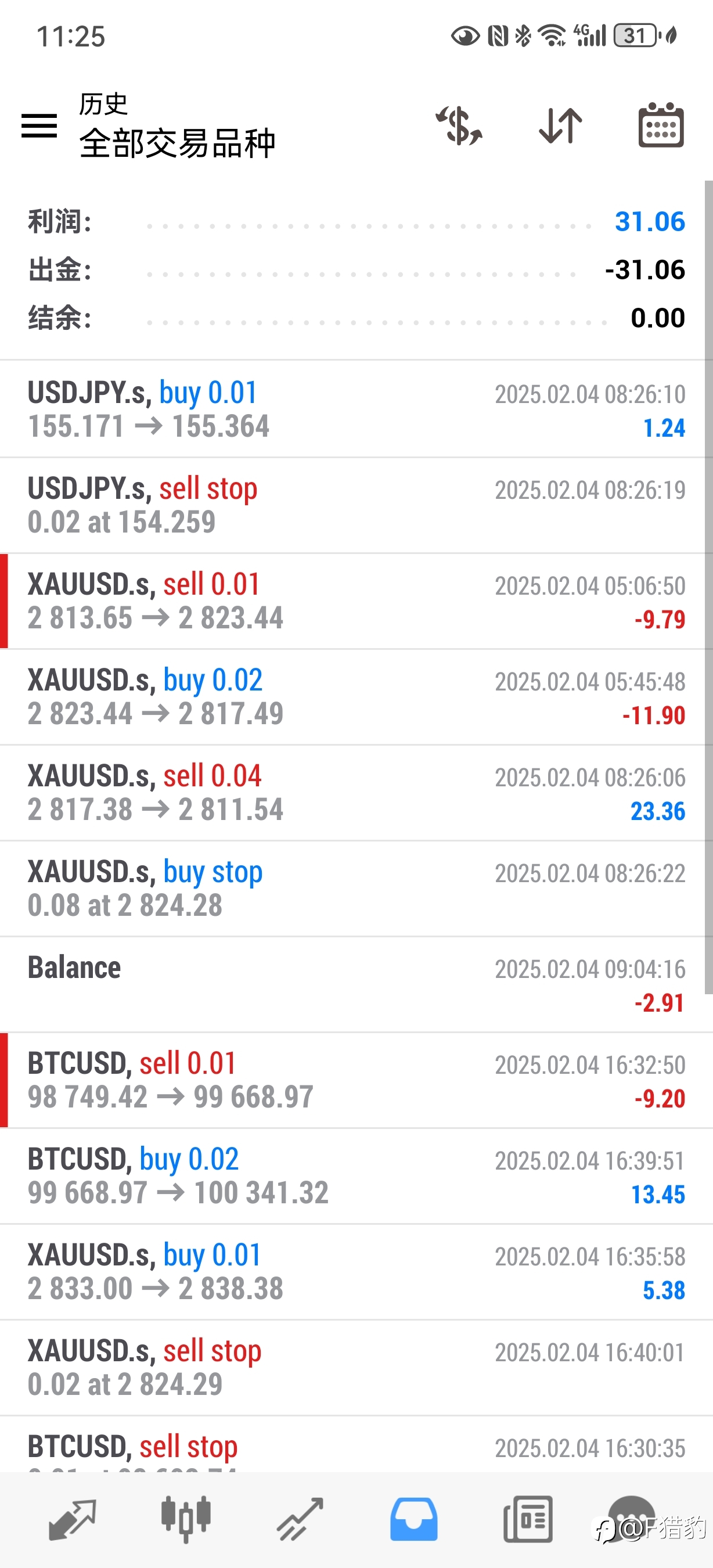Open XAUUSD.s sell 0.01 deal with -9.79
Viewport: 713px width, 1568px height.
click(356, 602)
